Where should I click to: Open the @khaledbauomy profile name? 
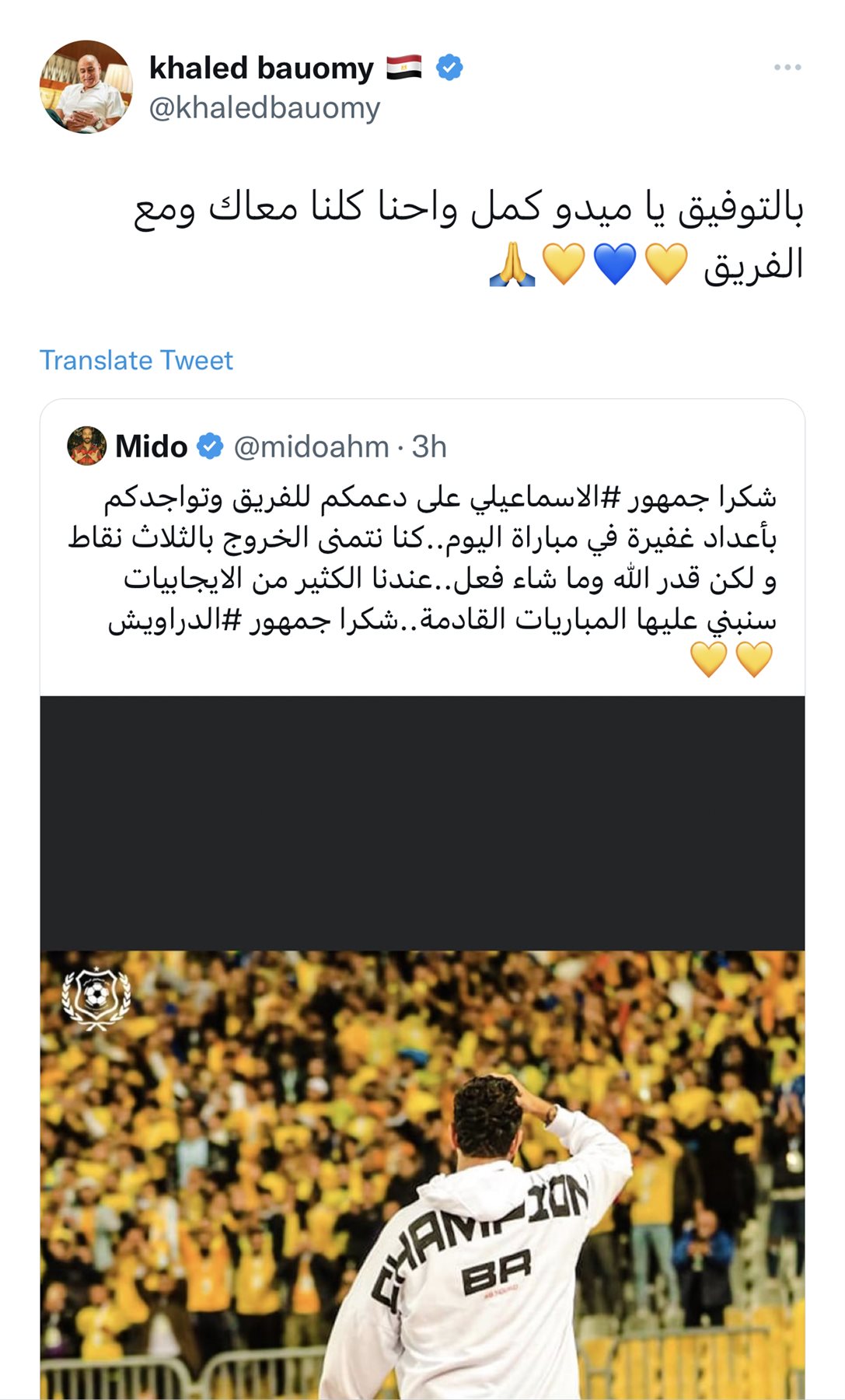tap(261, 68)
